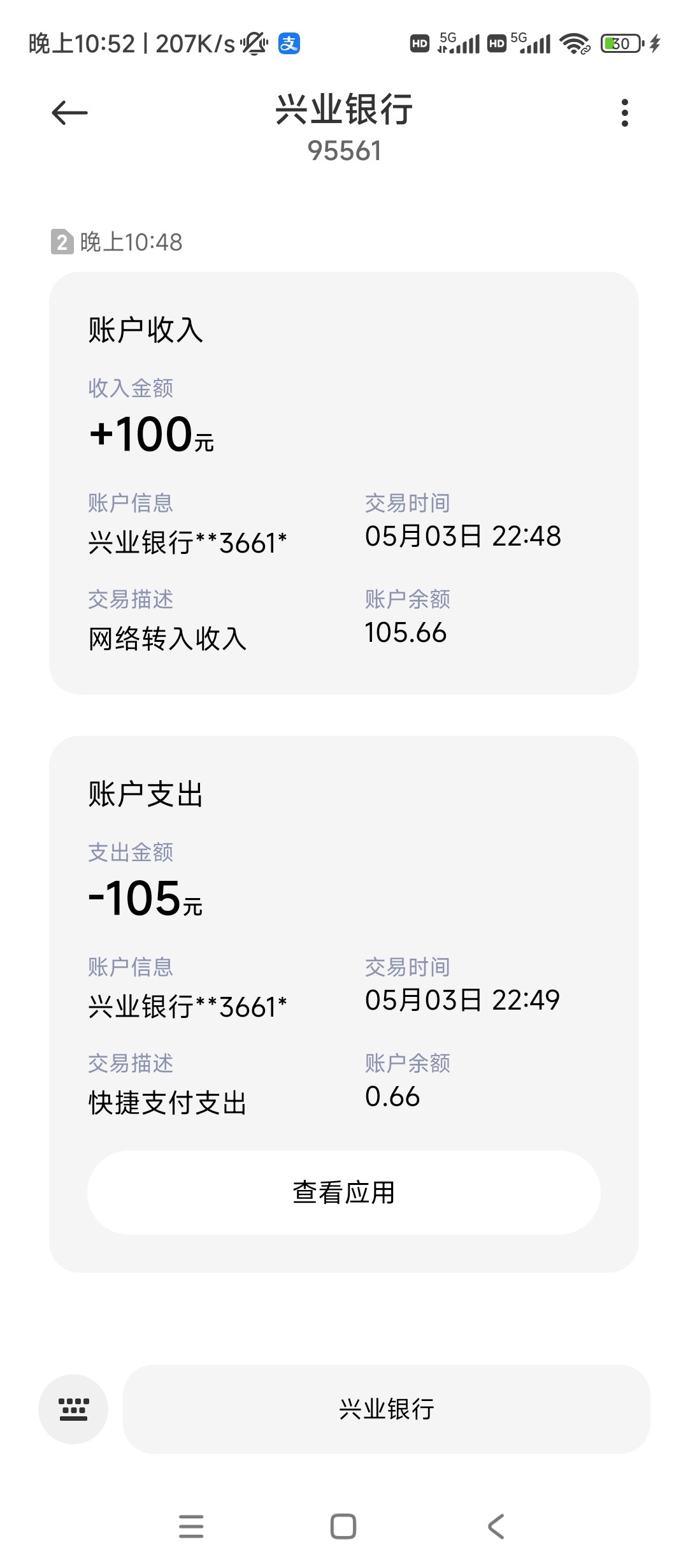688x1568 pixels.
Task: Open the 账户支出 -105元 message card
Action: point(343,943)
